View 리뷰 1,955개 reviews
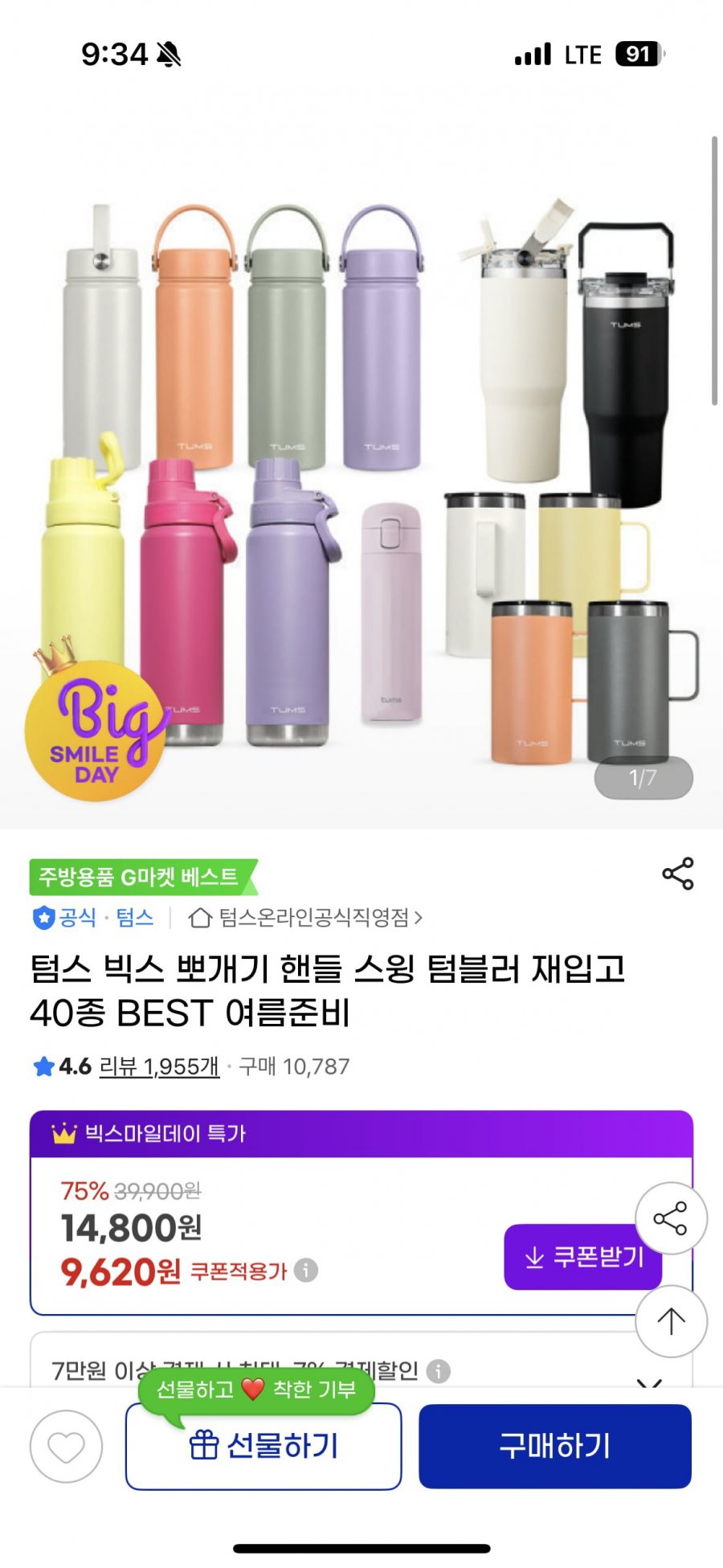Viewport: 723px width, 1568px height. pos(159,1066)
